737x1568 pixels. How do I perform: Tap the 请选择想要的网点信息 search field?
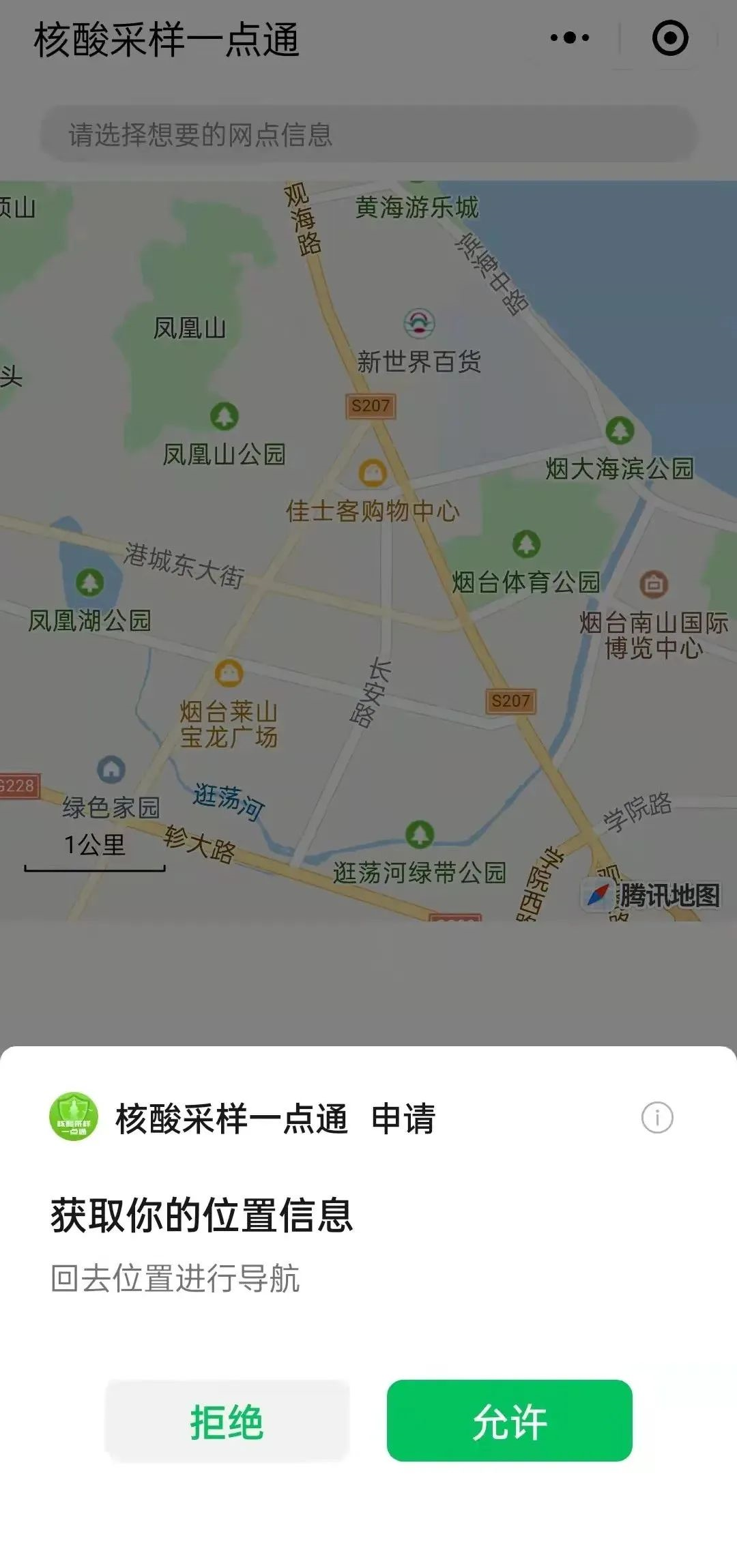pyautogui.click(x=369, y=134)
